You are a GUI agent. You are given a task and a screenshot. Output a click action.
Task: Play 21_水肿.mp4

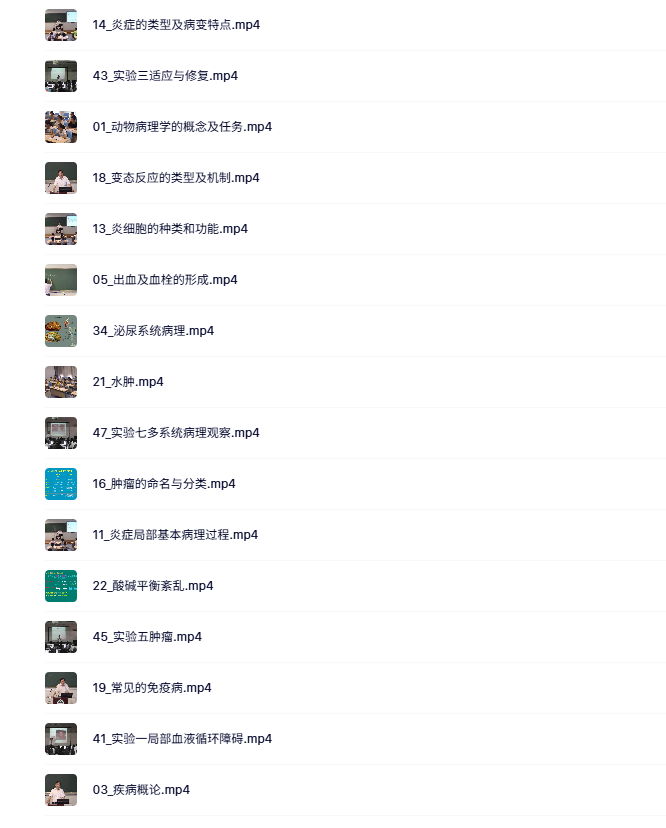click(128, 382)
